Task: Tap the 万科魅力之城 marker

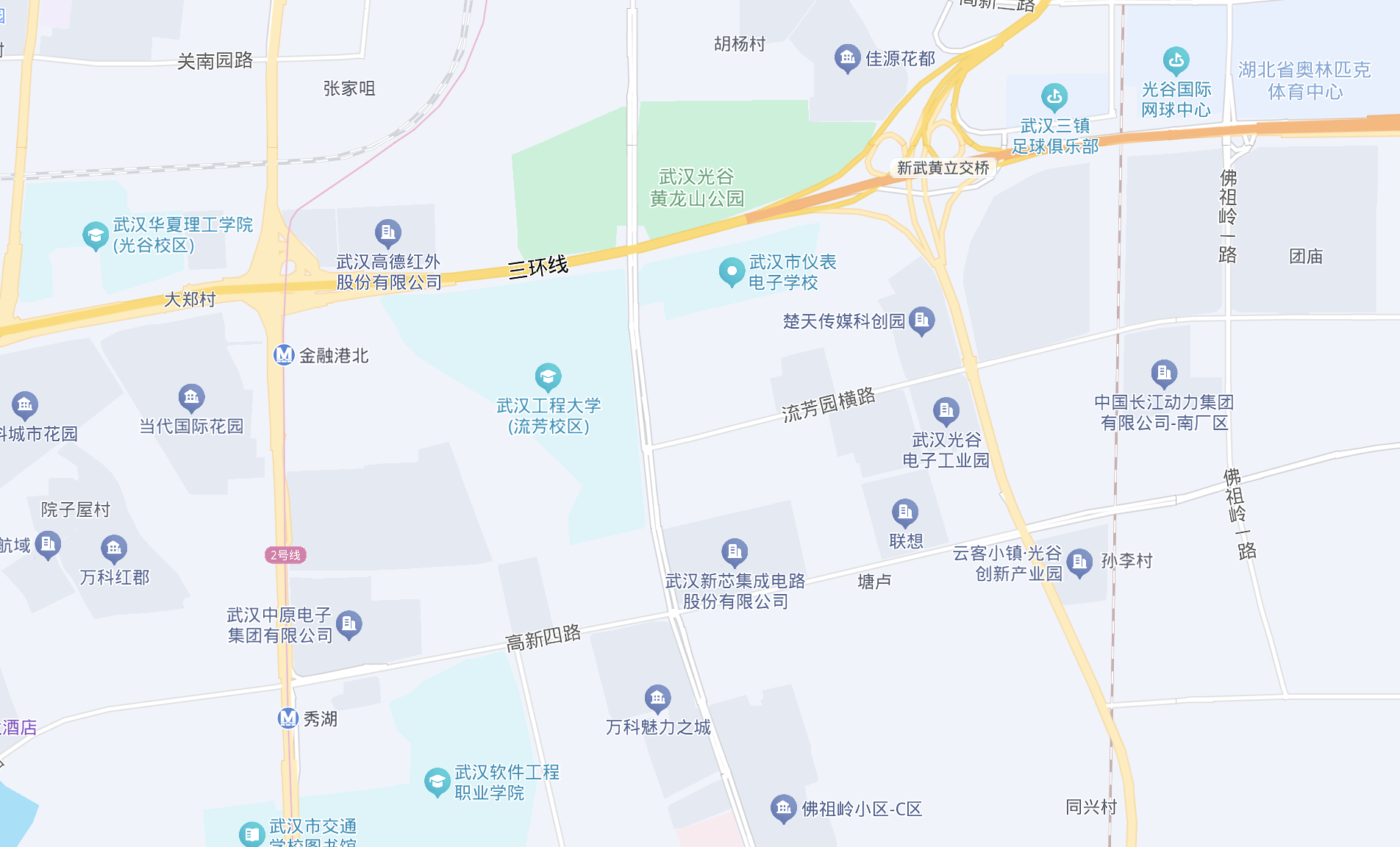Action: [x=657, y=698]
